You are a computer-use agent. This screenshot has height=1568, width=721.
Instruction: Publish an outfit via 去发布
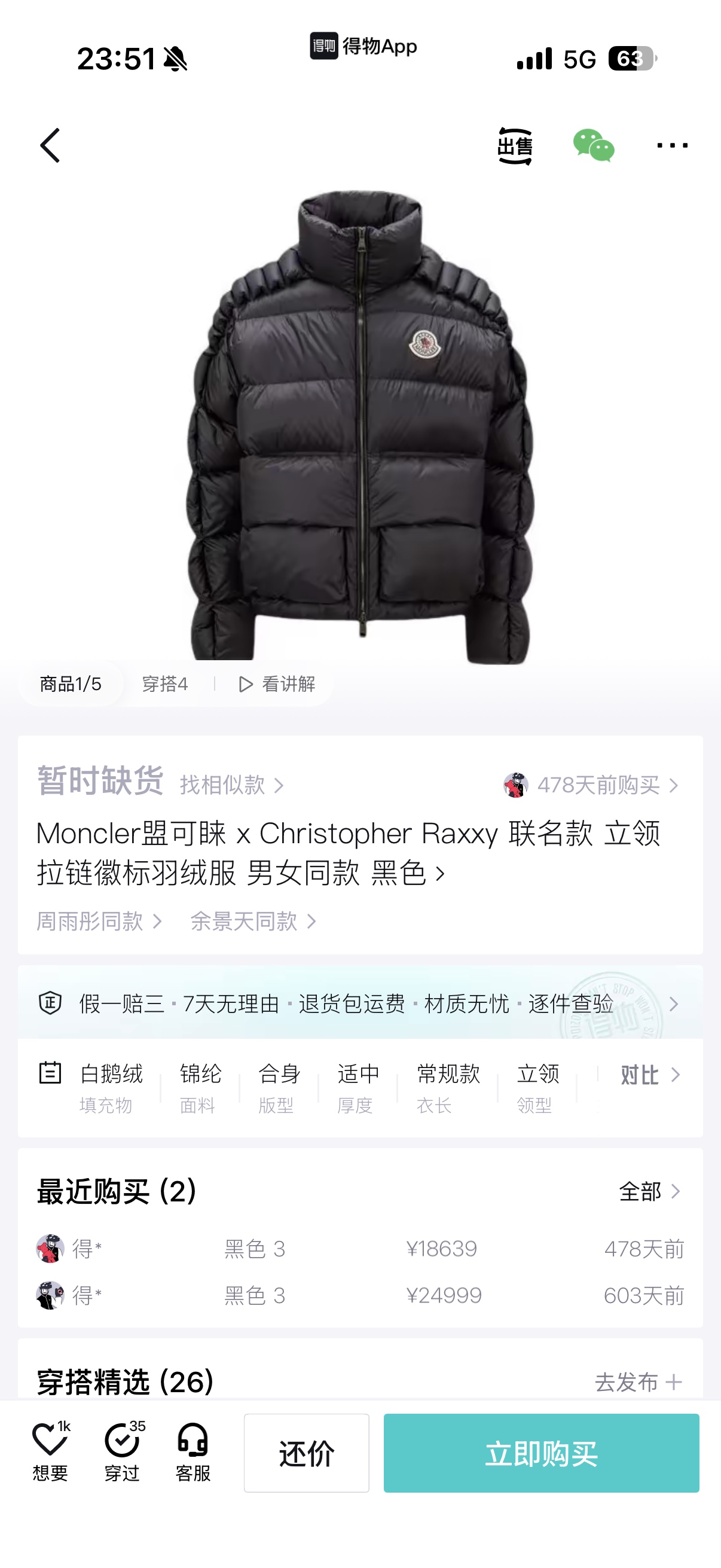(638, 1383)
